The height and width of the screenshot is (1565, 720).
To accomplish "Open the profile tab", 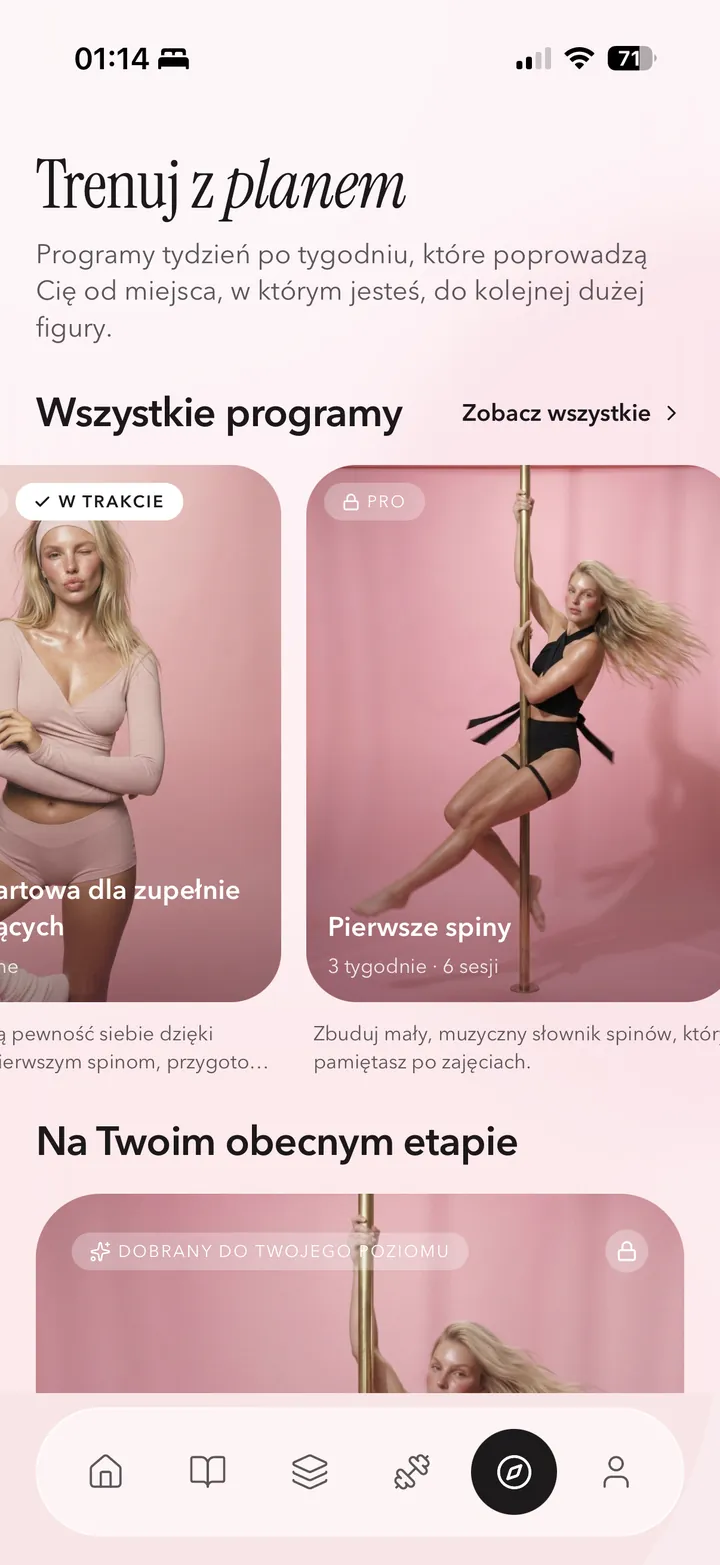I will [x=616, y=1472].
